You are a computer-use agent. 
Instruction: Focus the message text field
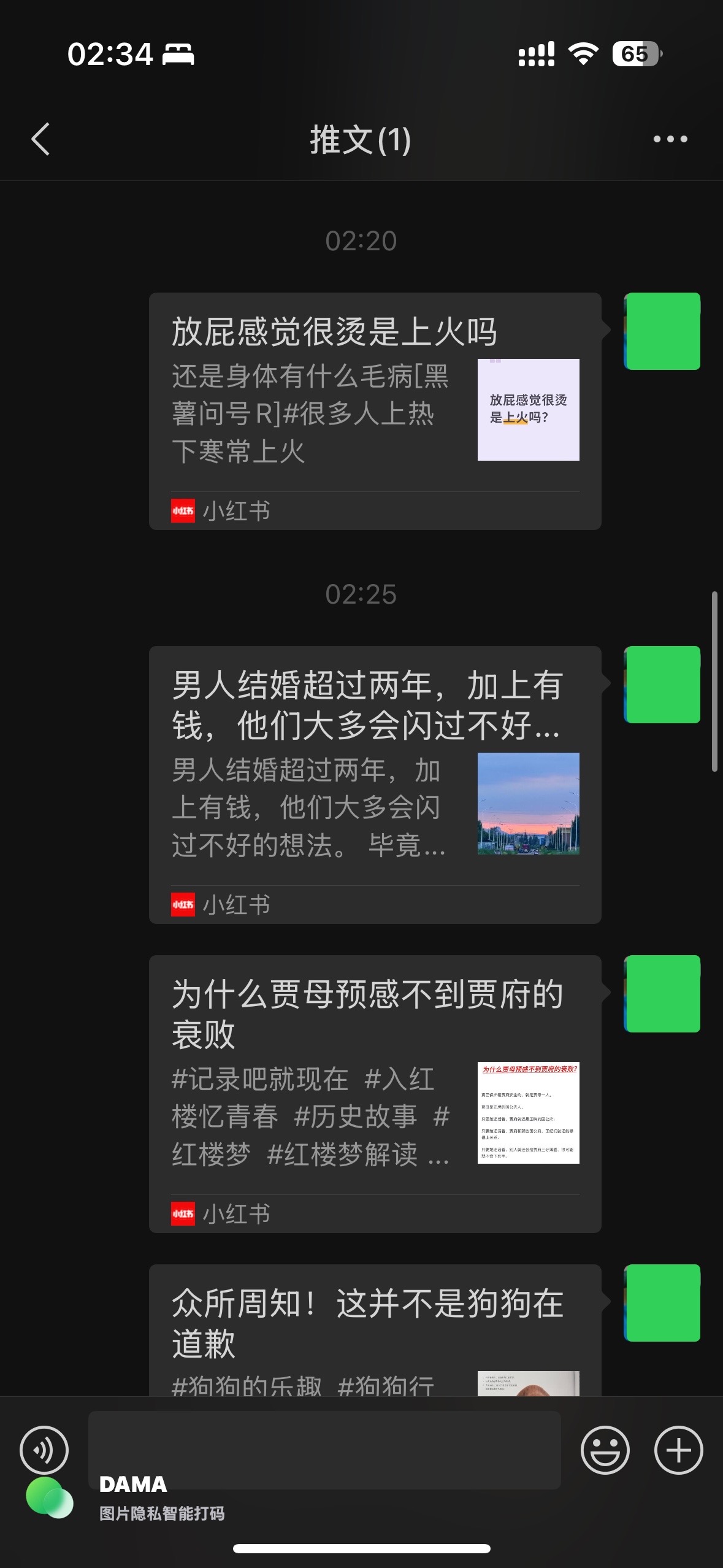324,1450
